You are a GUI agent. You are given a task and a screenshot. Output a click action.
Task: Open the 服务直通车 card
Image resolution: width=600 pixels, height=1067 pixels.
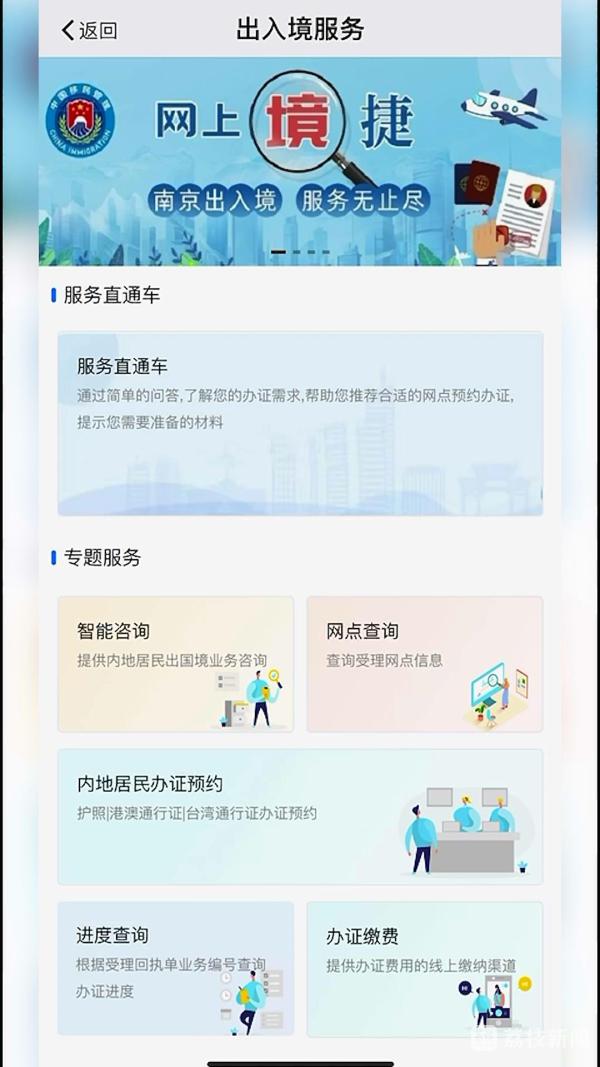pyautogui.click(x=300, y=423)
